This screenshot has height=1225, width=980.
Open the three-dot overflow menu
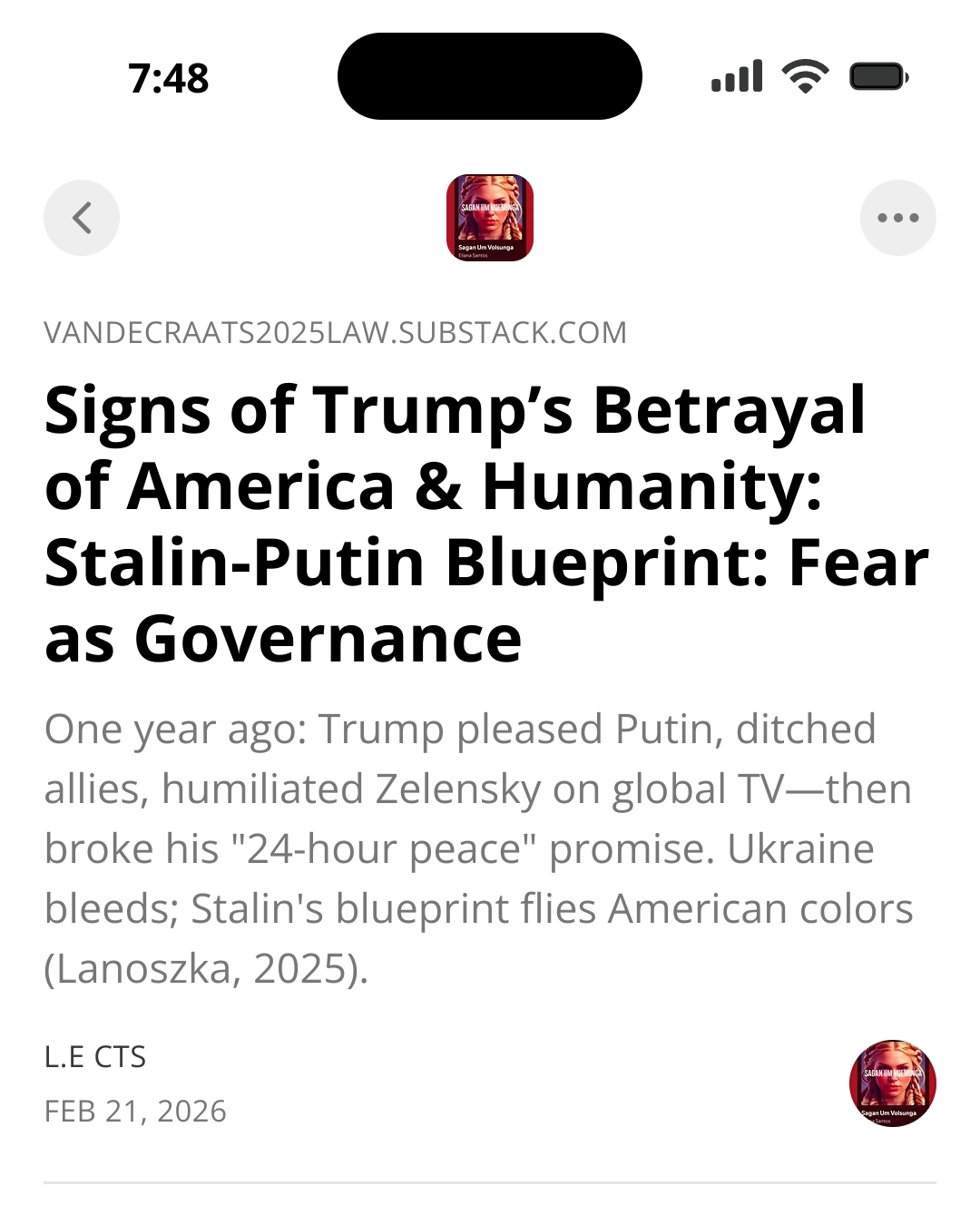[897, 218]
